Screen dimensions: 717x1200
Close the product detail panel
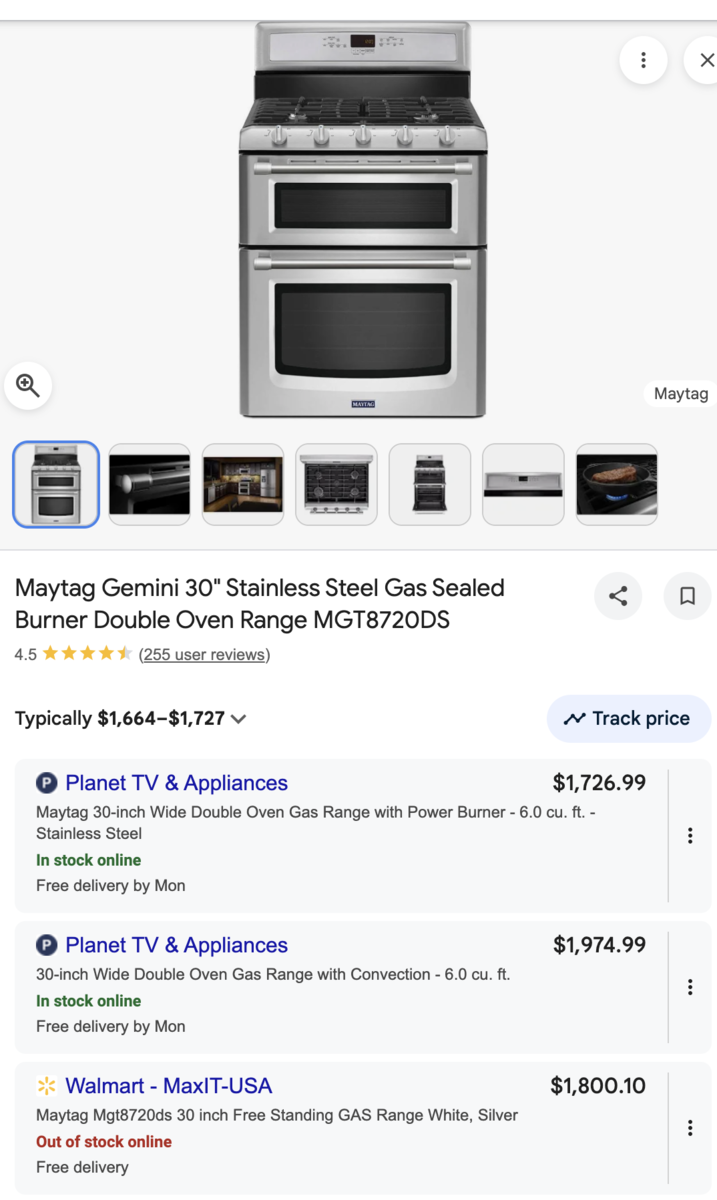point(706,61)
